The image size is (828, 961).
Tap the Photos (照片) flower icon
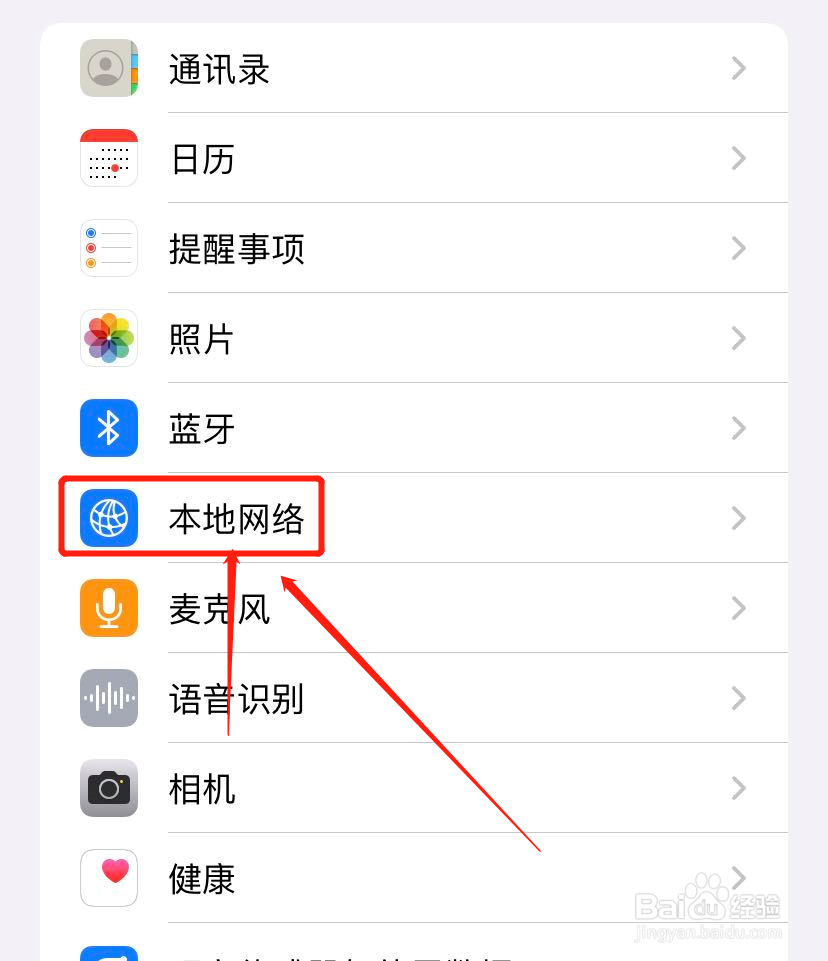point(108,338)
